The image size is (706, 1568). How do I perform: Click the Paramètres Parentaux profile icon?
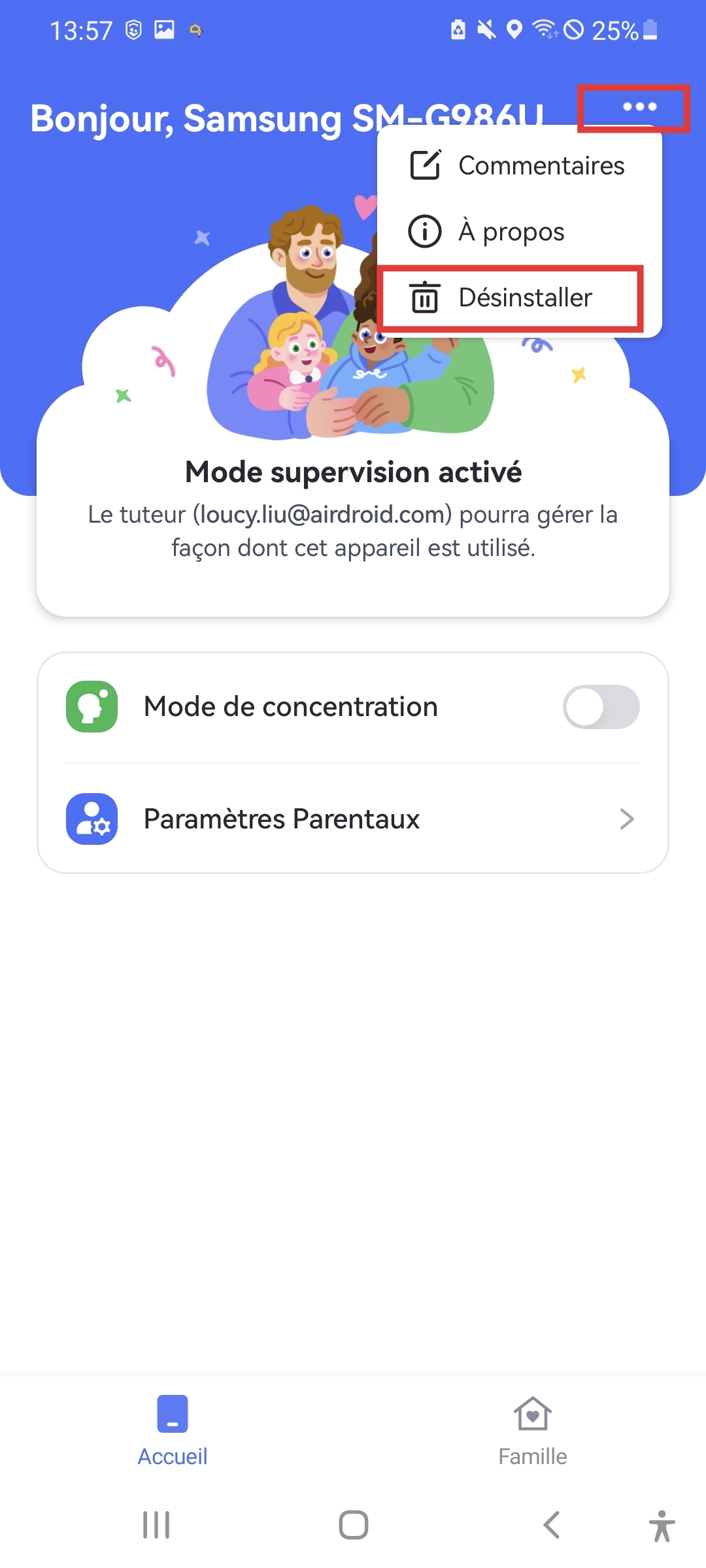(x=91, y=819)
